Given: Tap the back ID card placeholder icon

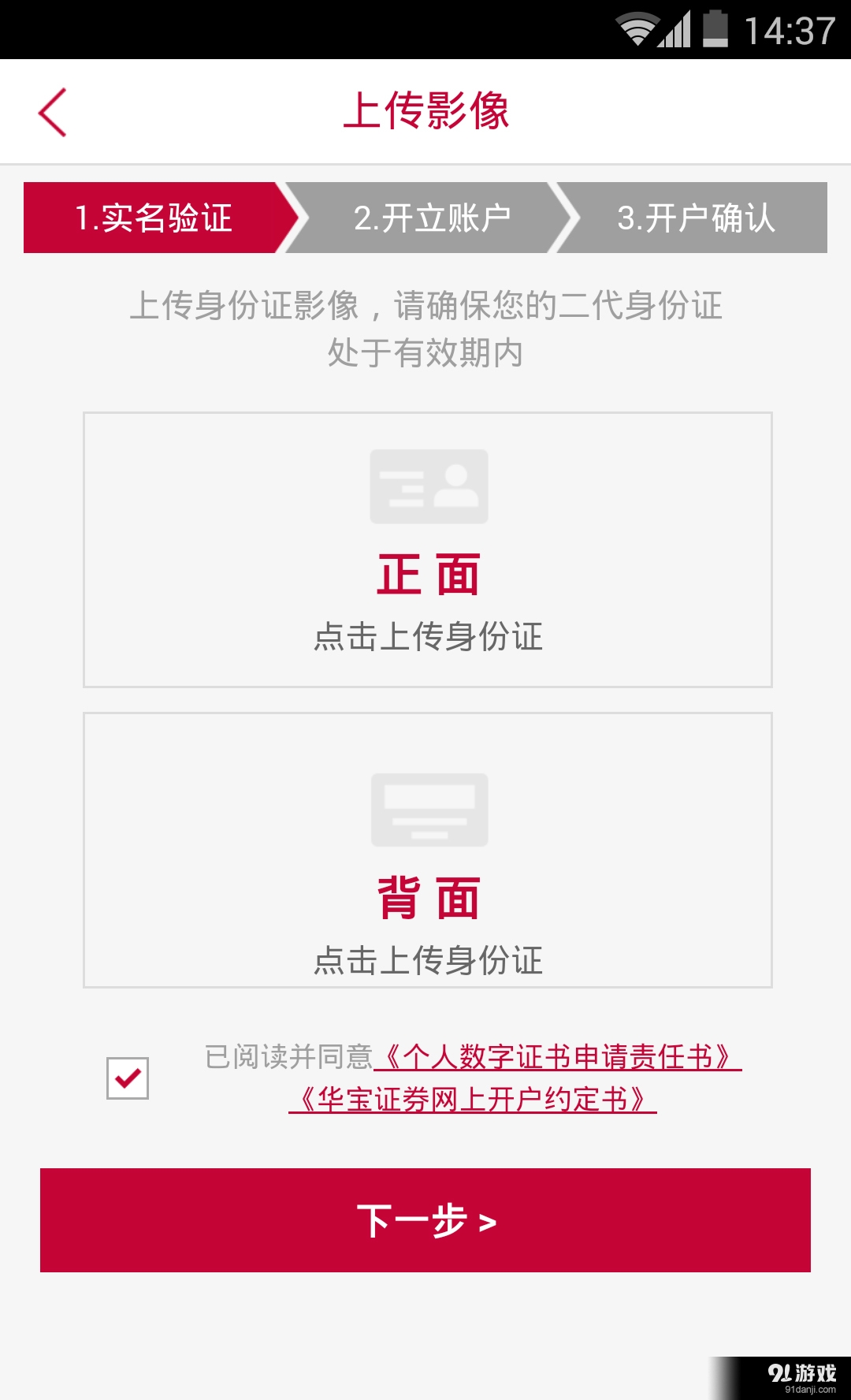Looking at the screenshot, I should pos(429,809).
